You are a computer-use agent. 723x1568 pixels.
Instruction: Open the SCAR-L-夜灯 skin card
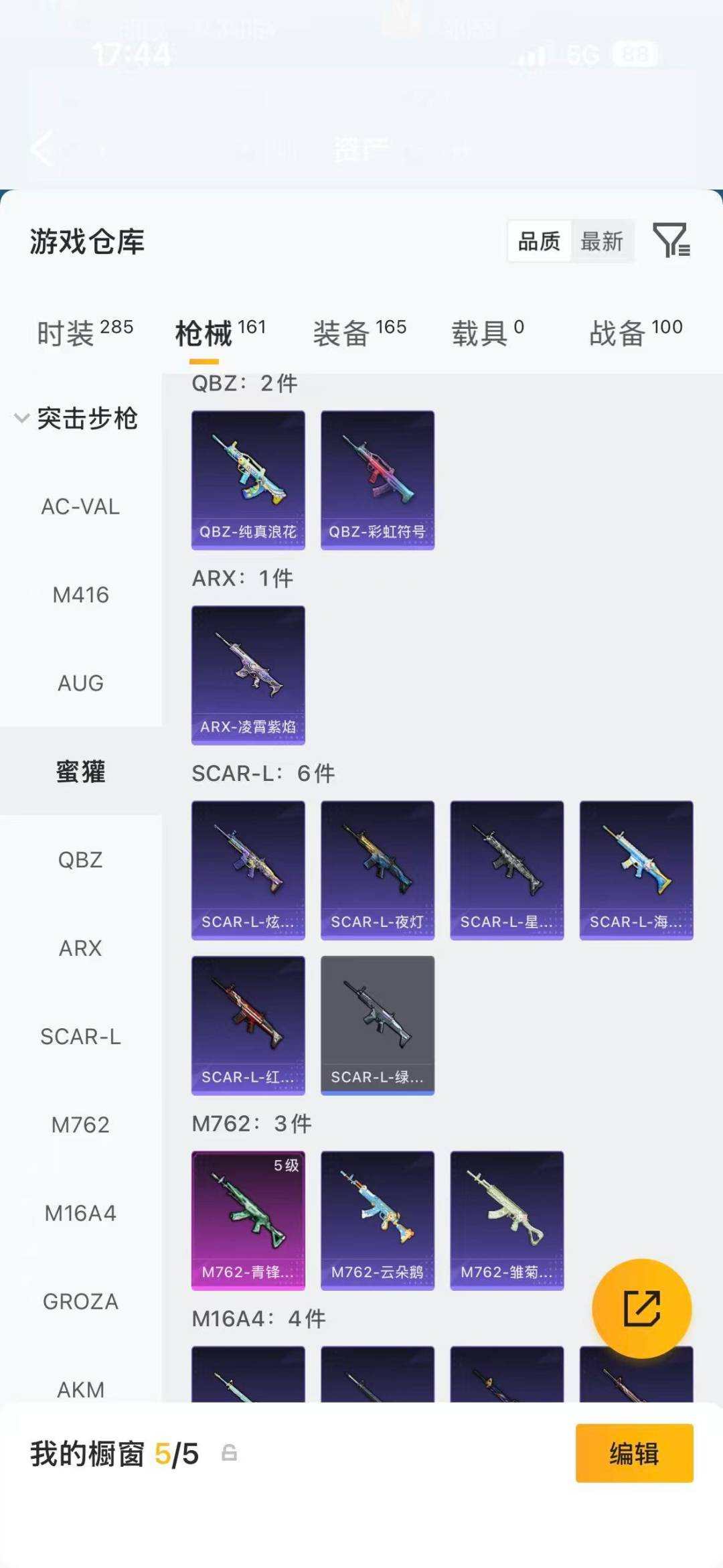coord(378,869)
